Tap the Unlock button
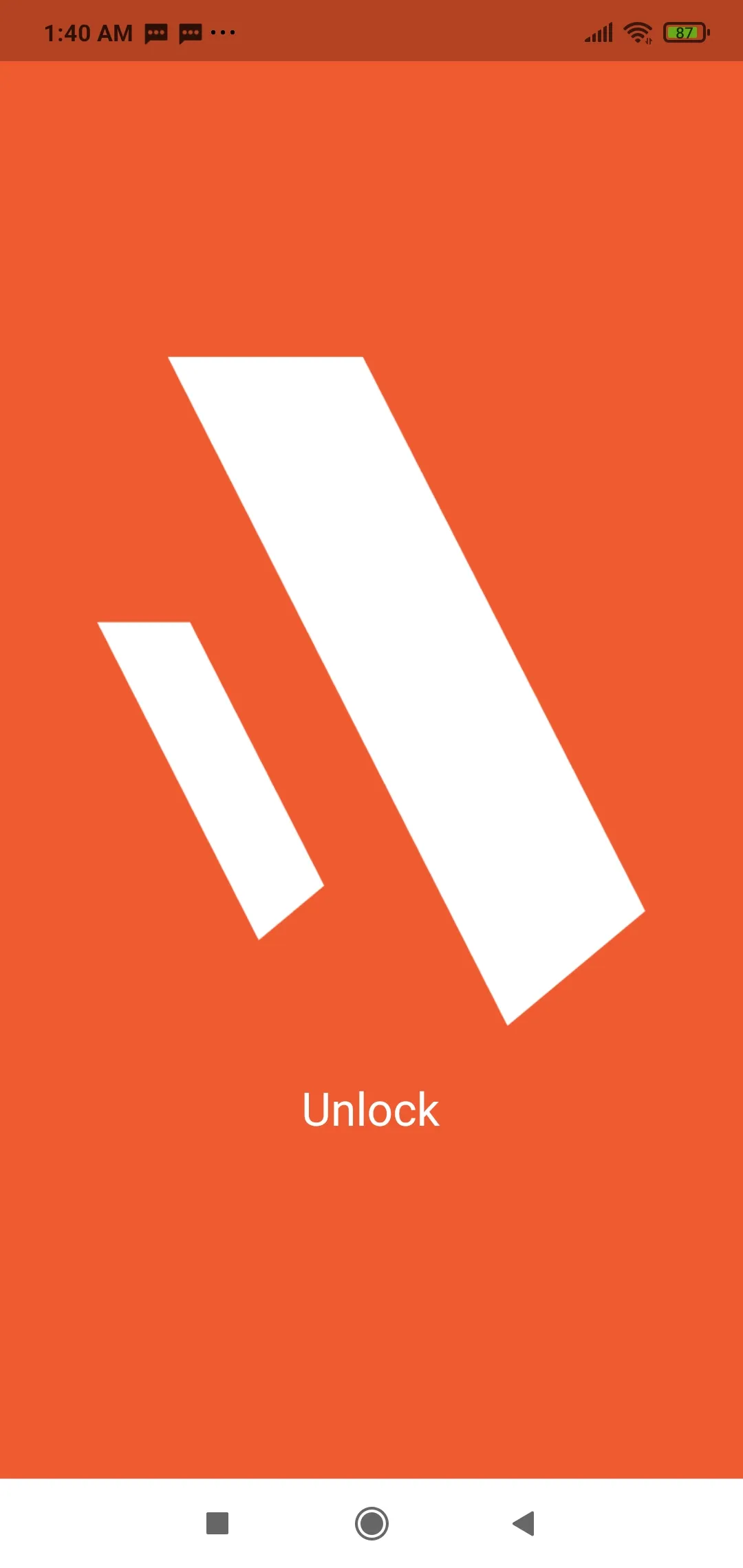 pos(371,1109)
